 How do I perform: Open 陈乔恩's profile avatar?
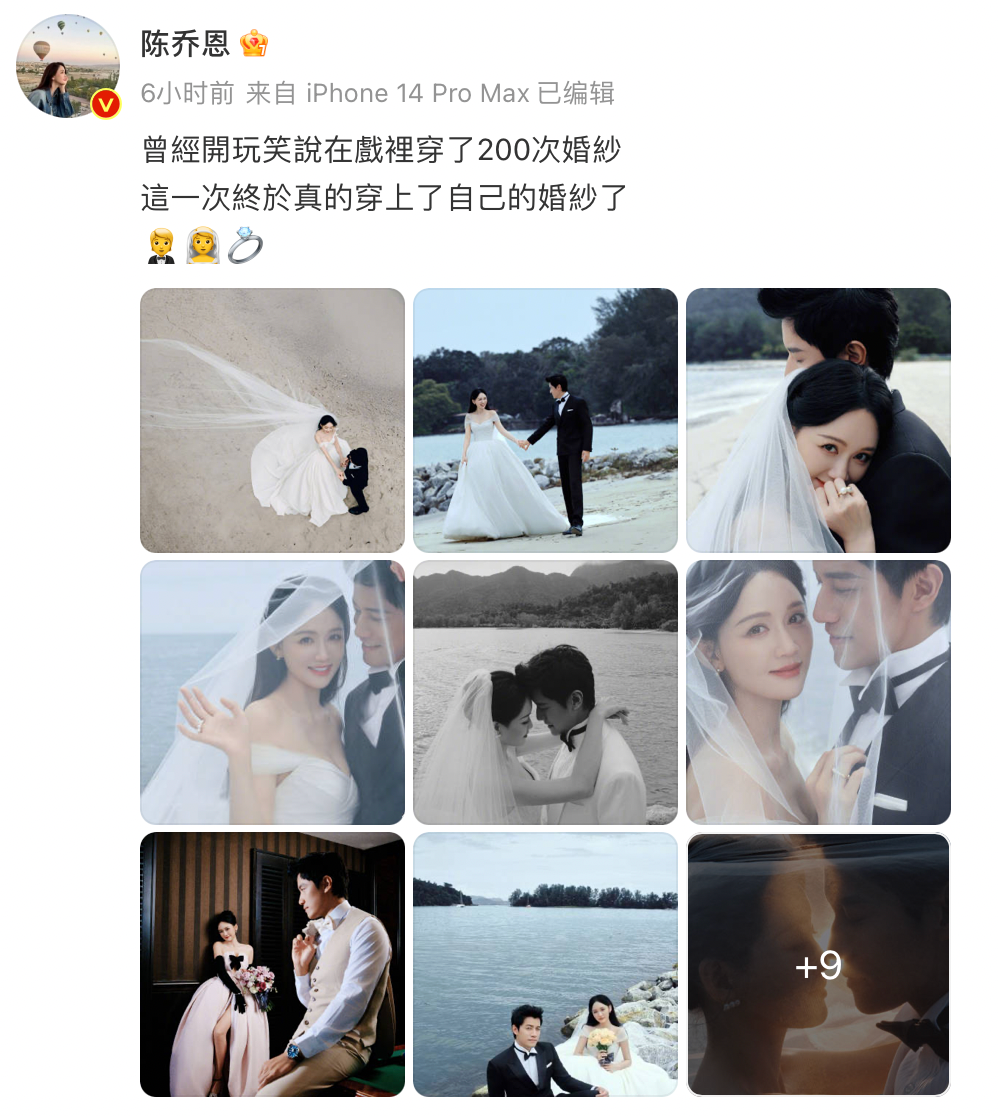click(x=68, y=66)
